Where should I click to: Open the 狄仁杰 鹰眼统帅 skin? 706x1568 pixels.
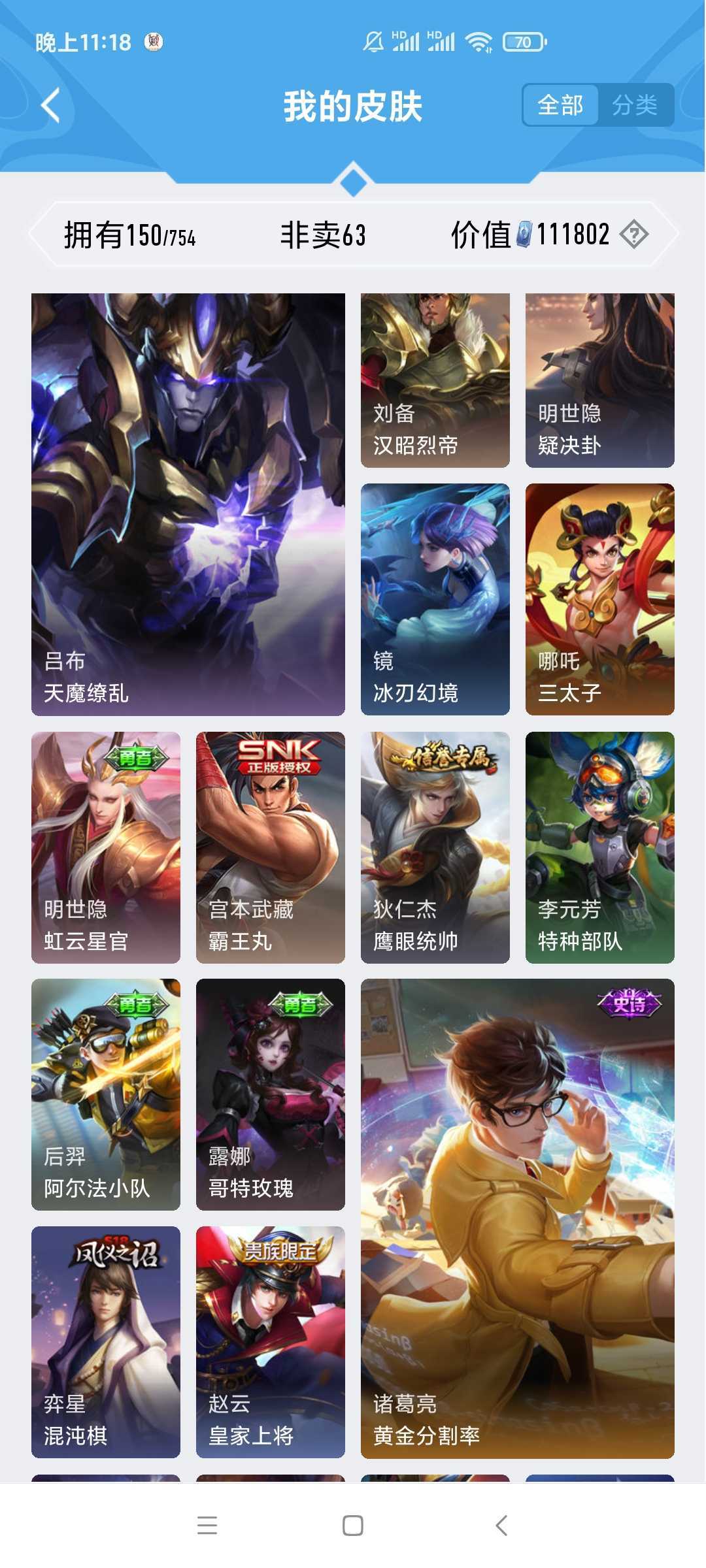[x=435, y=847]
